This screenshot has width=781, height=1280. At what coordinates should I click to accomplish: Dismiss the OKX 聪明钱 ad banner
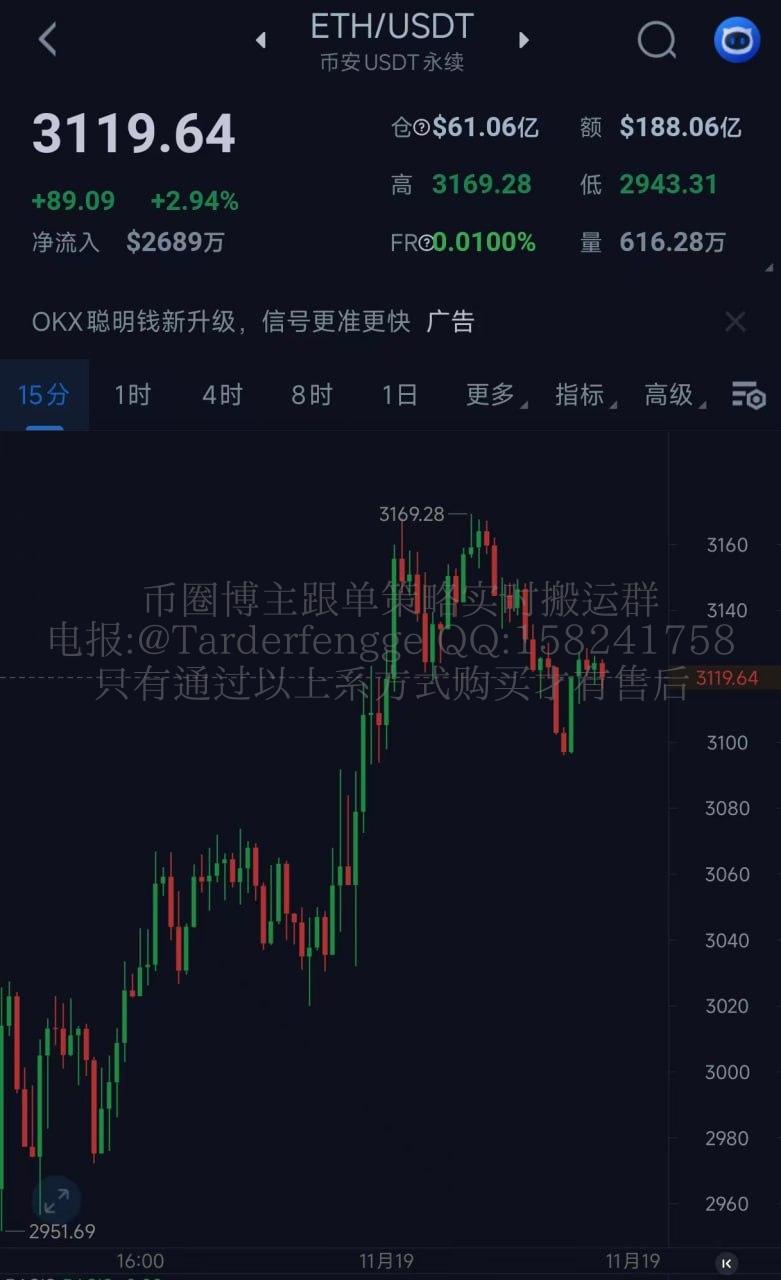pos(735,322)
